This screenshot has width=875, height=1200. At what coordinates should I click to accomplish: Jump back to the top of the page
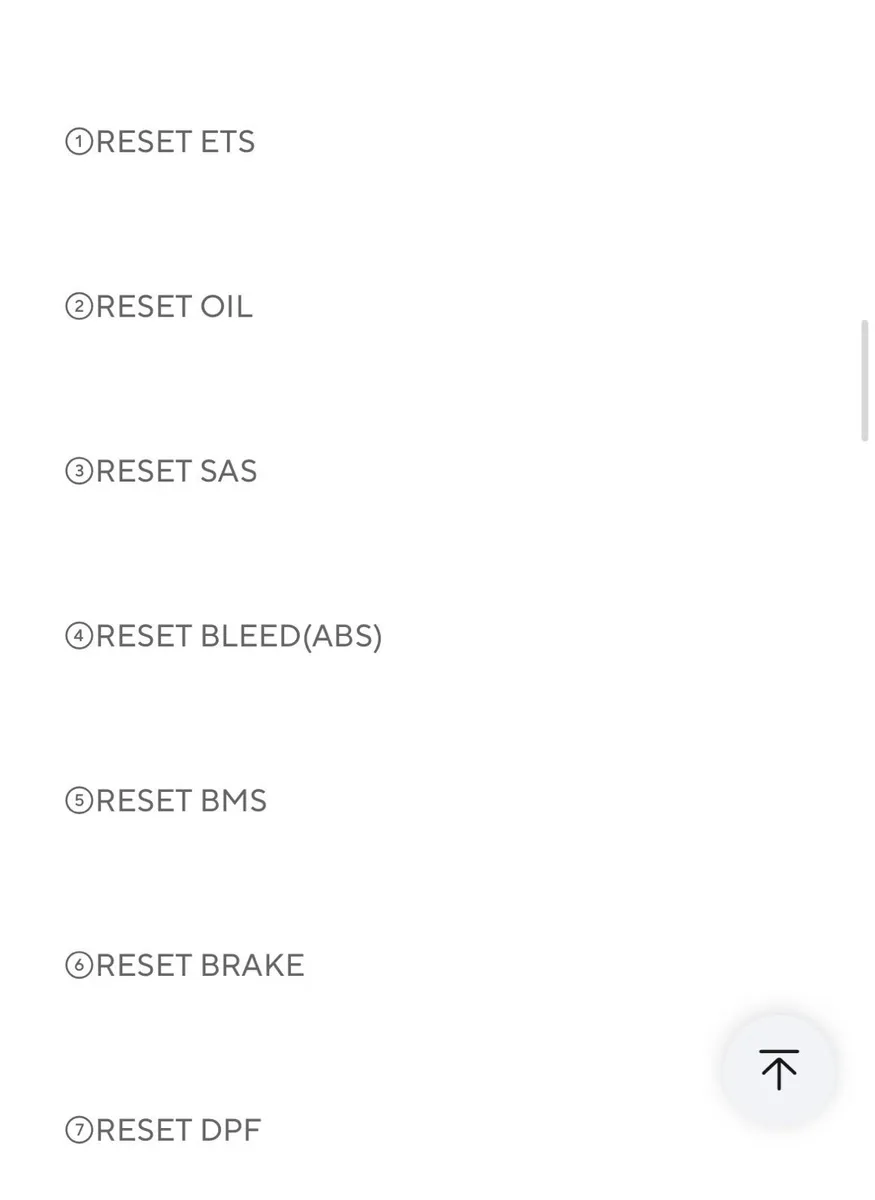(778, 1070)
